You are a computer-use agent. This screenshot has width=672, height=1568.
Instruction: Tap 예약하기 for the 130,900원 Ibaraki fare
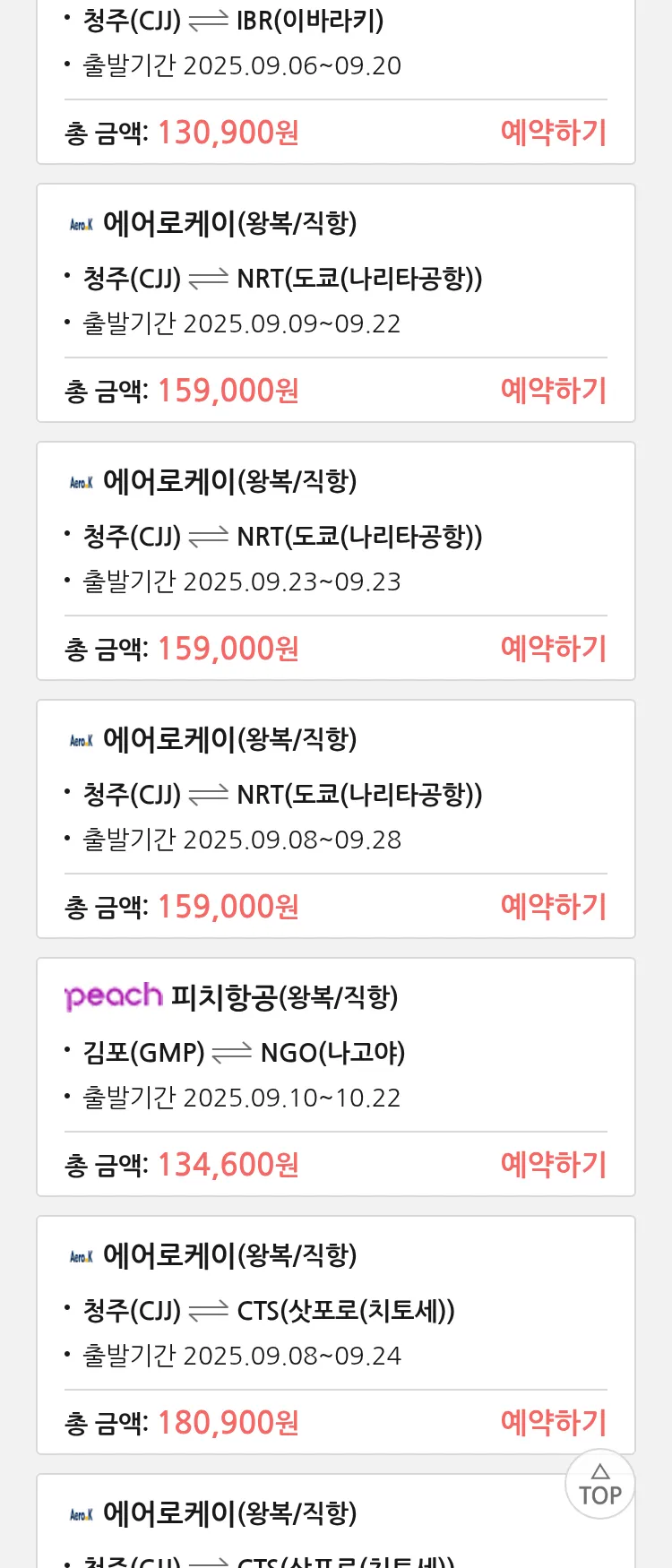click(x=553, y=133)
